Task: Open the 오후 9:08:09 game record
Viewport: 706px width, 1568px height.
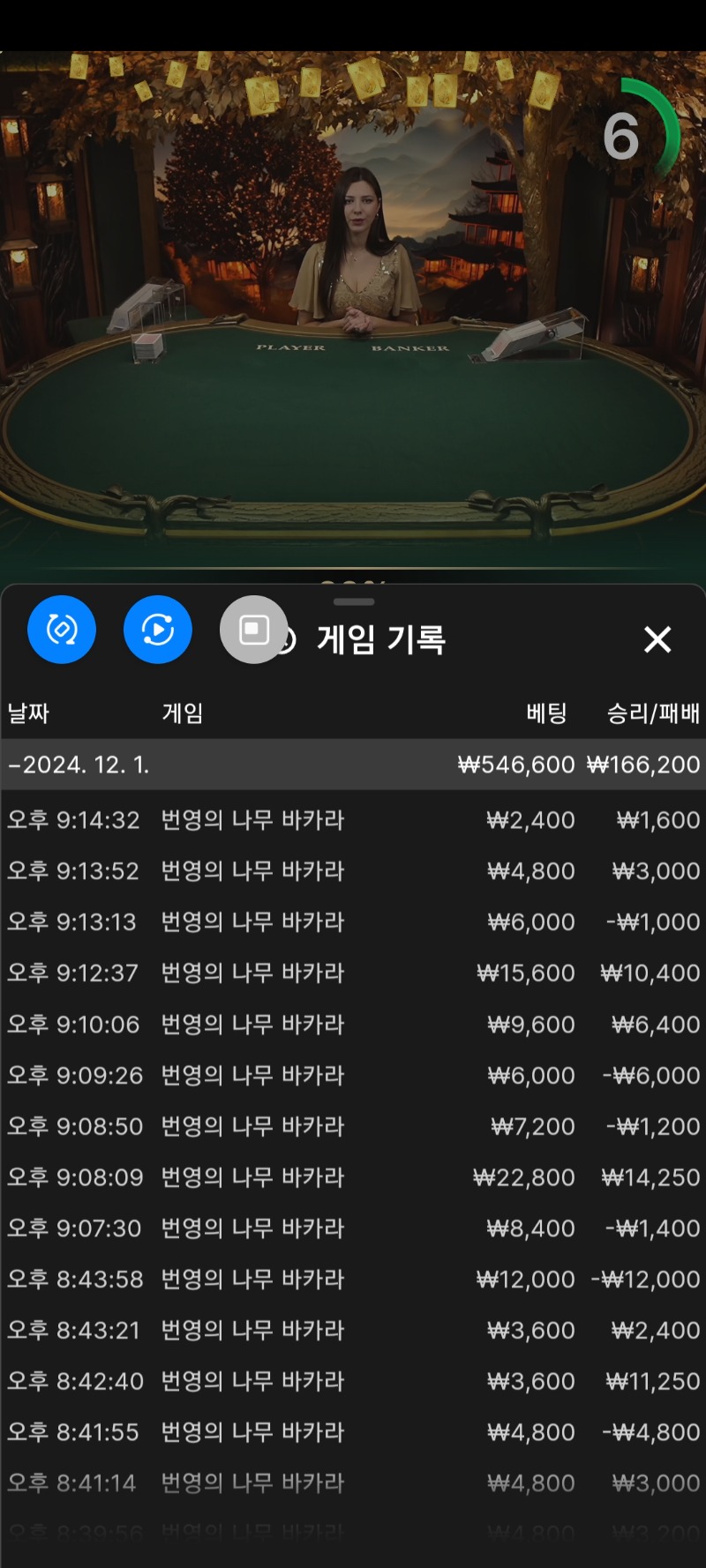Action: point(353,1177)
